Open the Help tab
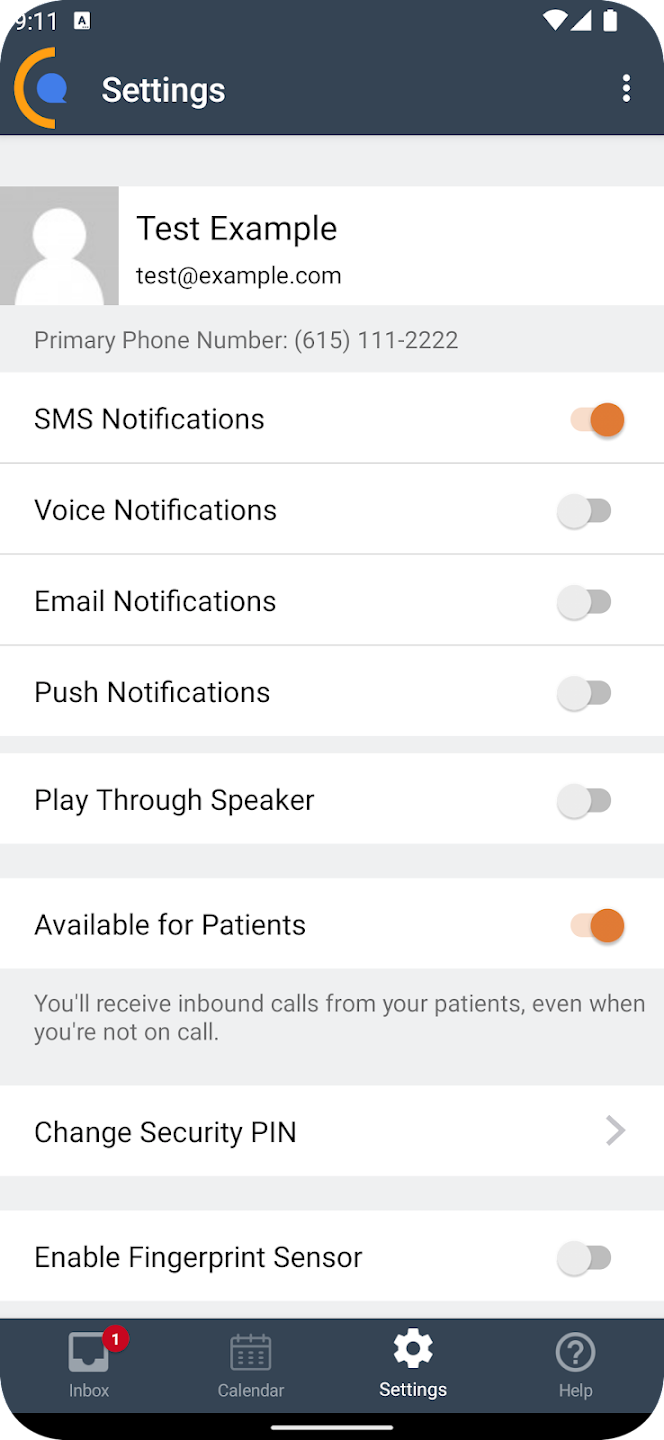 [575, 1364]
